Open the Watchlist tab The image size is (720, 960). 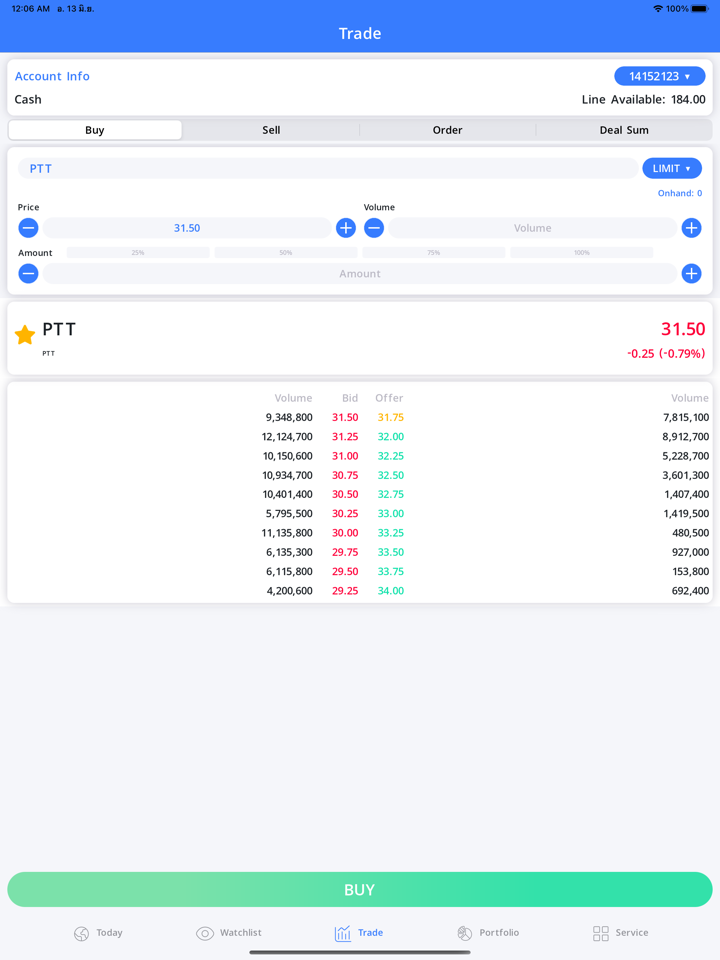point(229,933)
